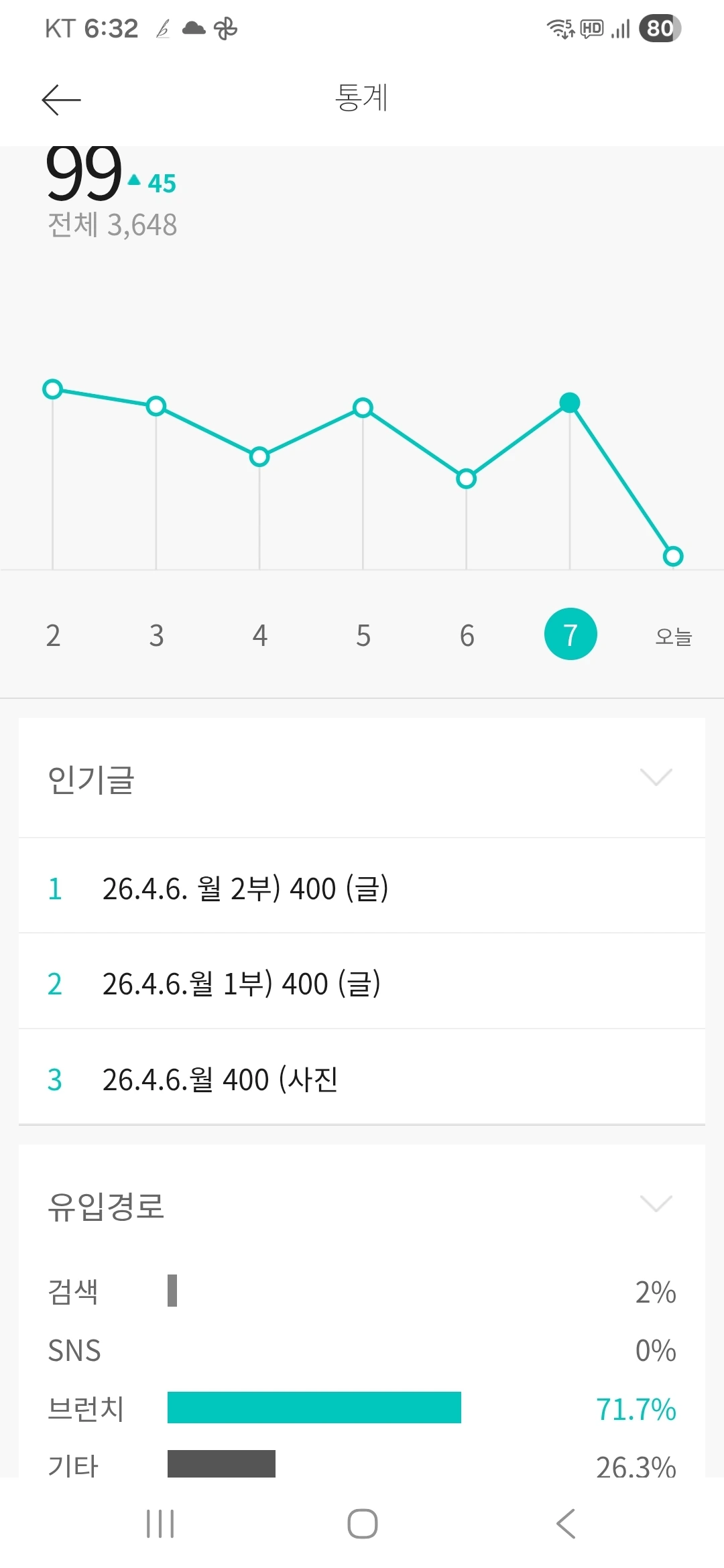Screen dimensions: 724x1568
Task: Select day 6 on the chart
Action: (x=467, y=635)
